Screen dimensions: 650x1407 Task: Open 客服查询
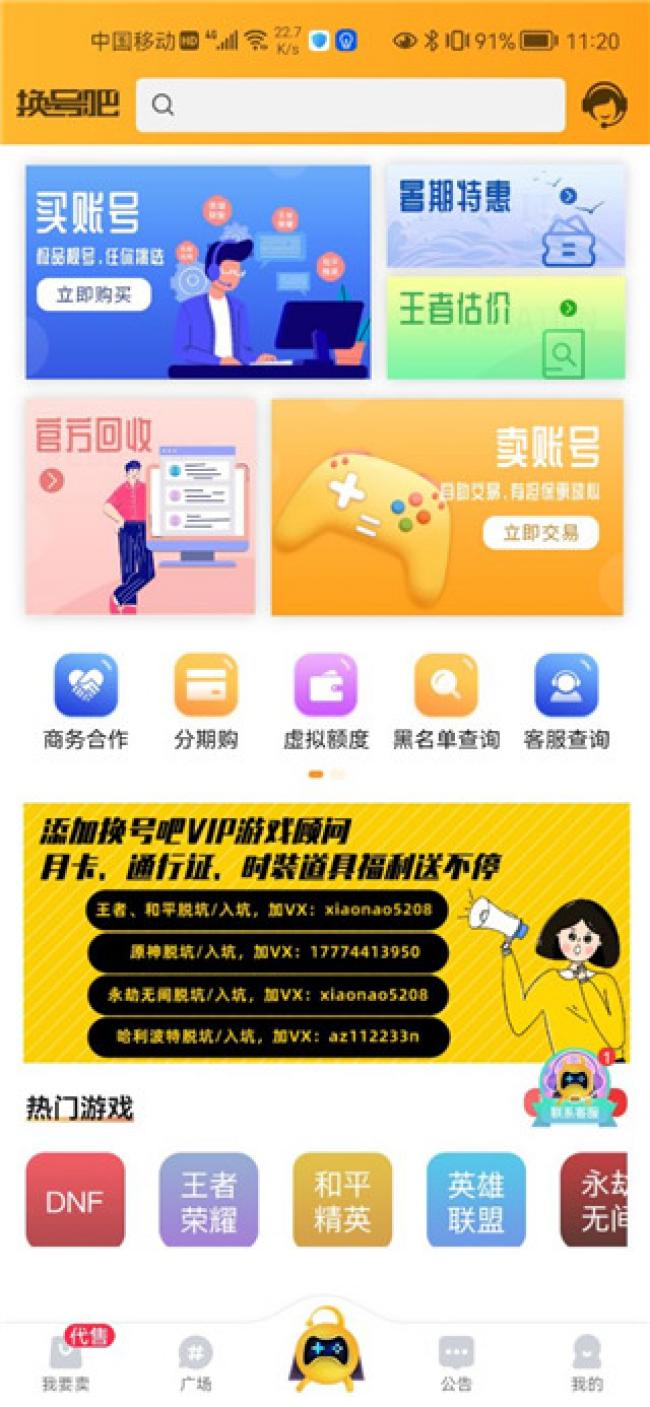click(x=566, y=702)
